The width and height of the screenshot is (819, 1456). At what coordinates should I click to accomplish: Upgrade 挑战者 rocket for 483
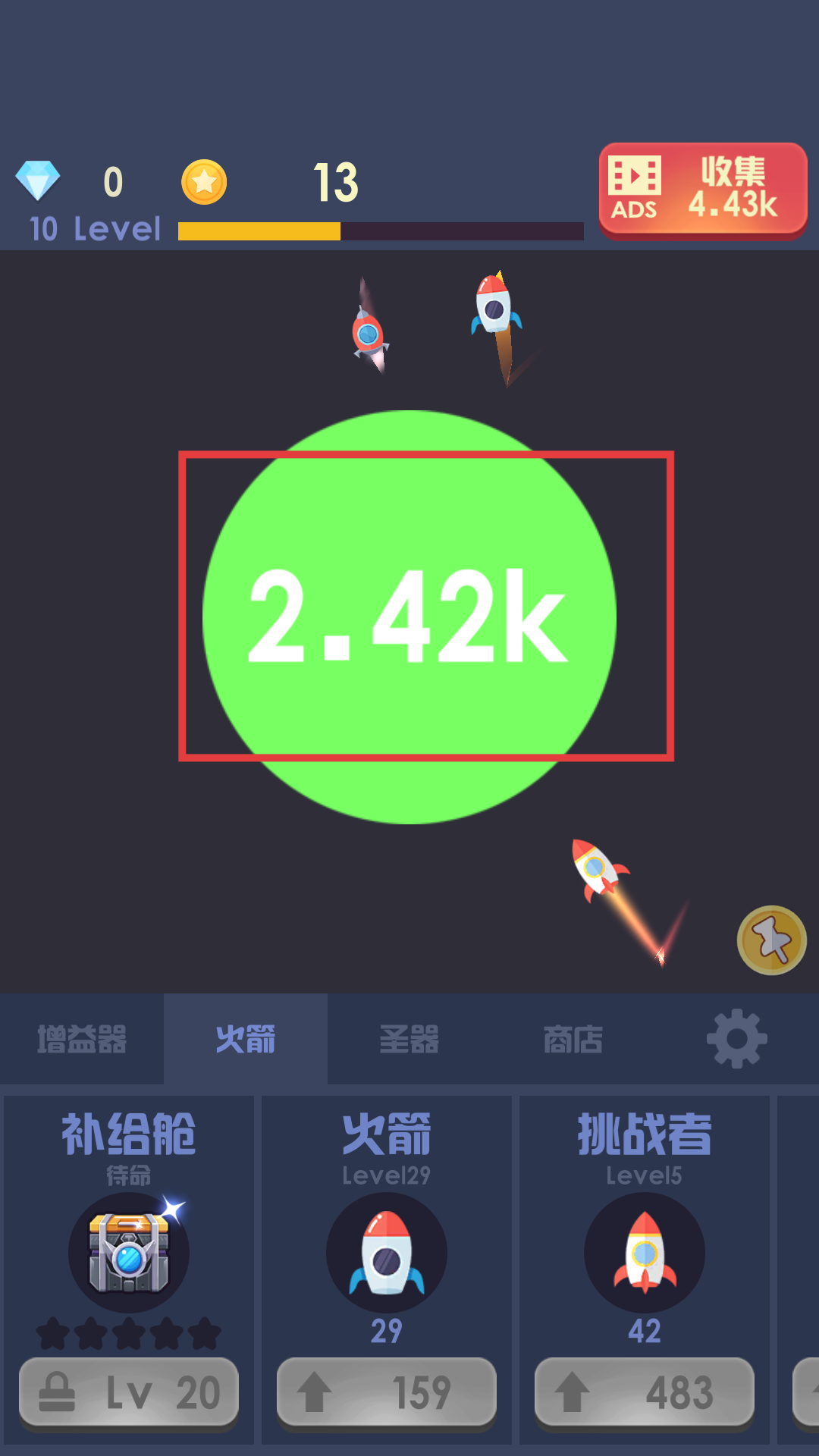645,1392
